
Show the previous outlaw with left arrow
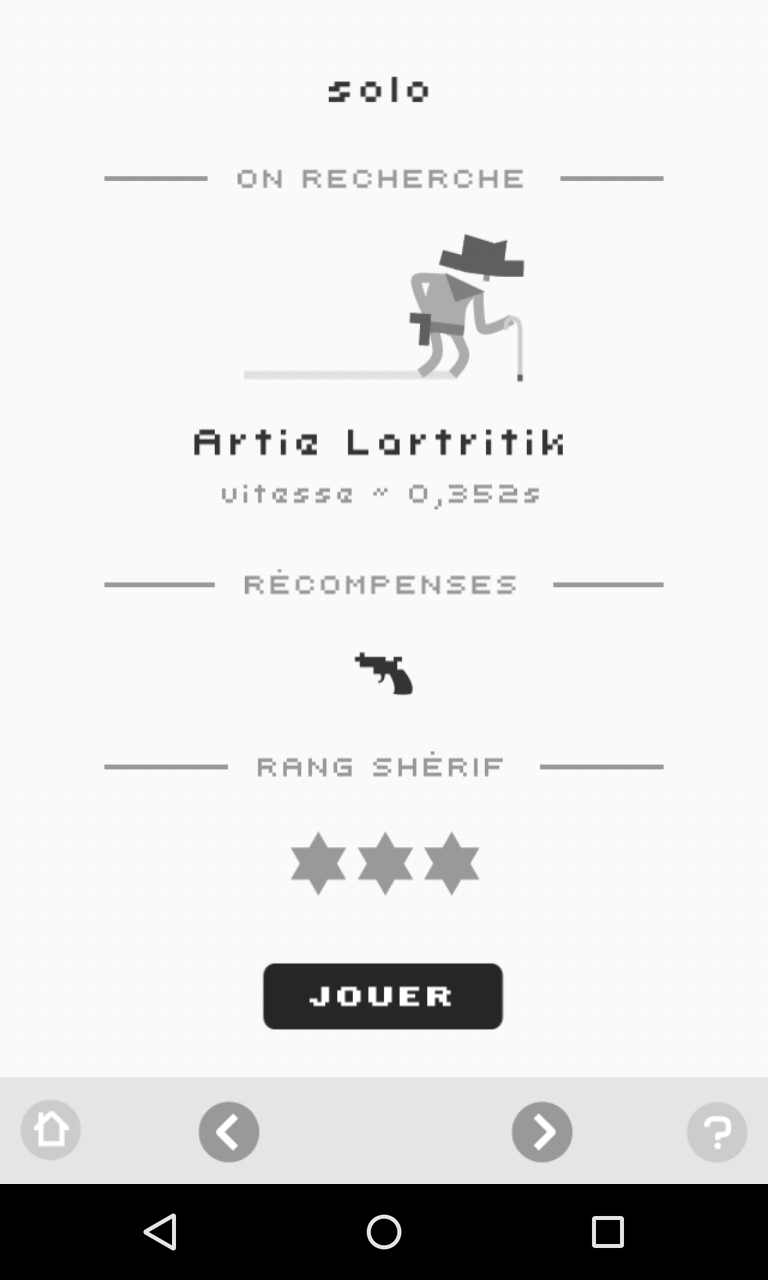229,1132
